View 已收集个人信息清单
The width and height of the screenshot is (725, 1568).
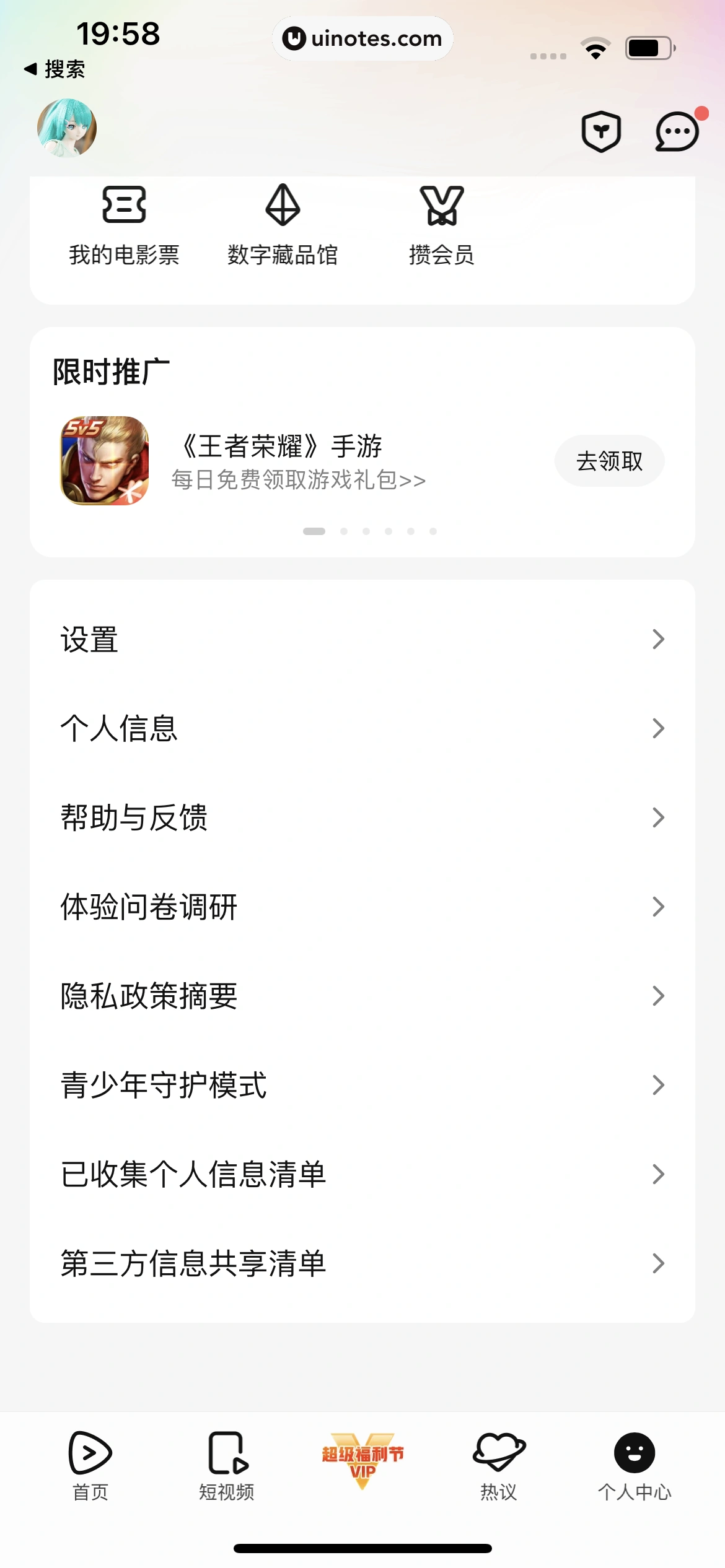(362, 1174)
